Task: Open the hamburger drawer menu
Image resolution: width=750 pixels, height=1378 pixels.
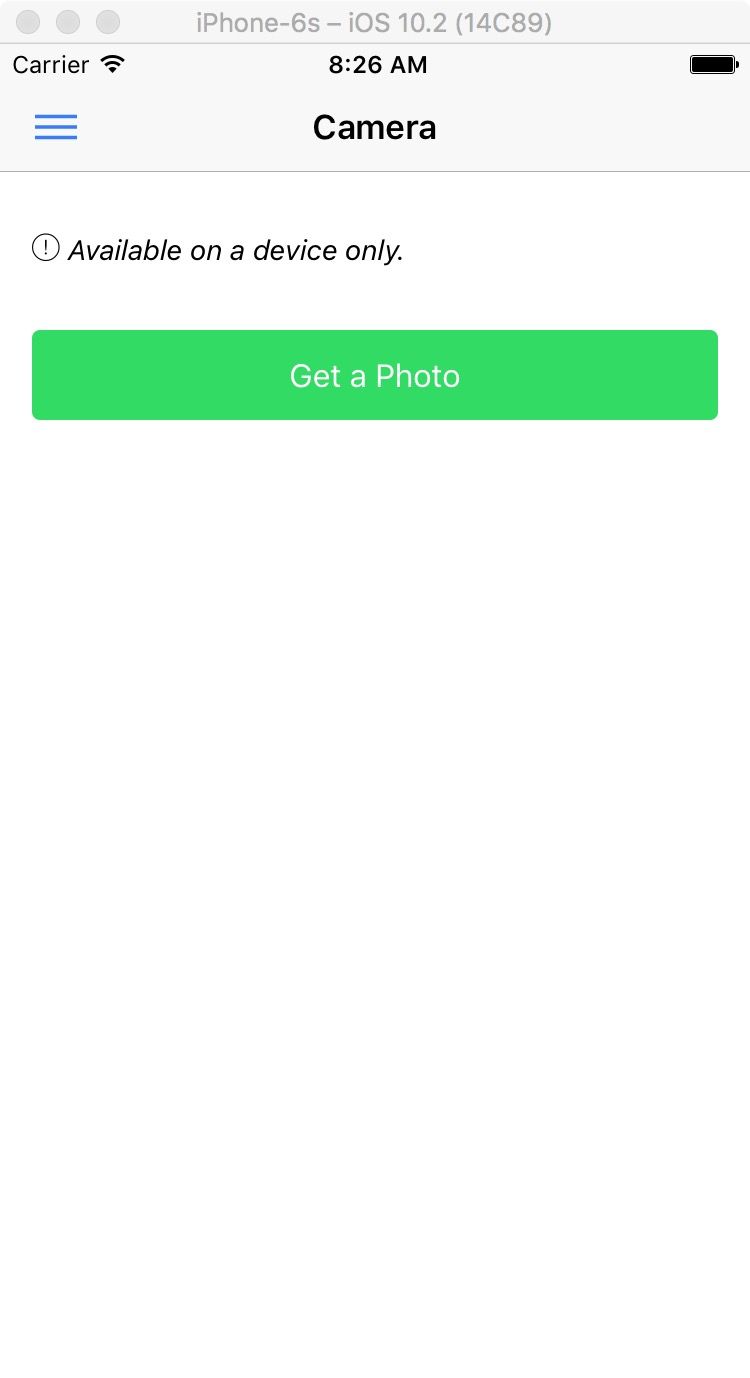Action: 56,127
